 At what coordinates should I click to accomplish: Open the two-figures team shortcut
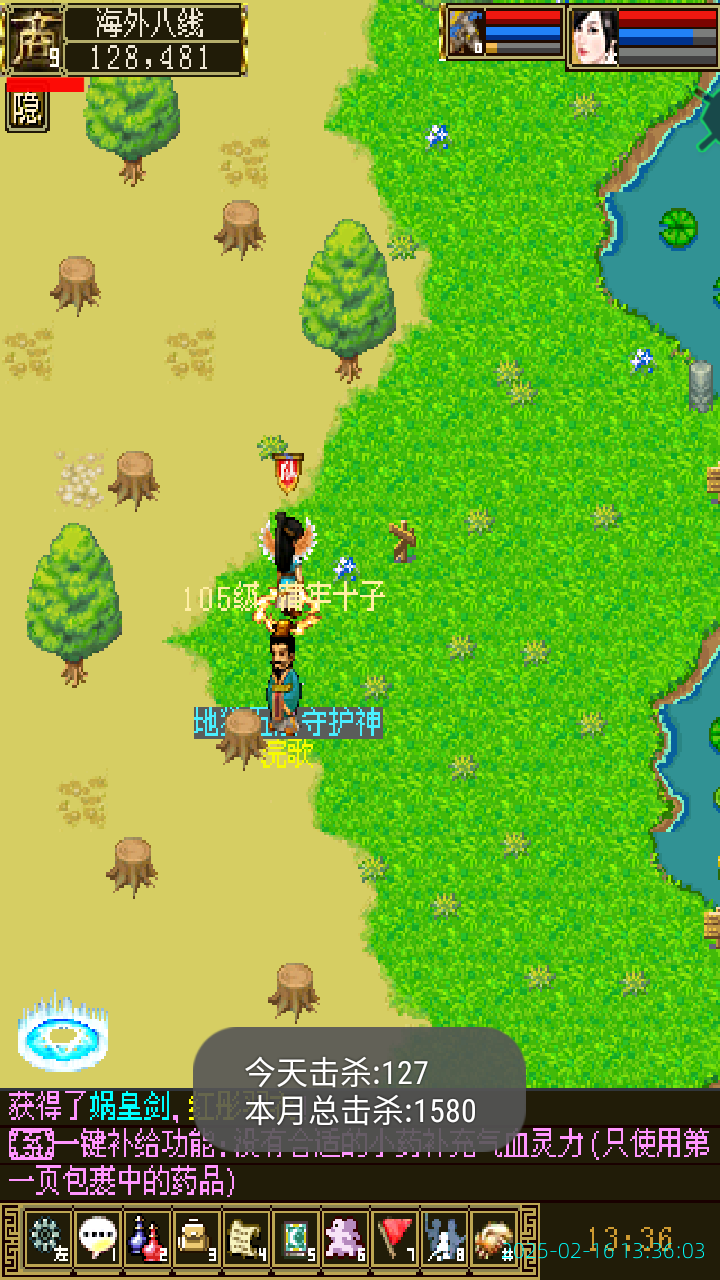click(x=445, y=1238)
